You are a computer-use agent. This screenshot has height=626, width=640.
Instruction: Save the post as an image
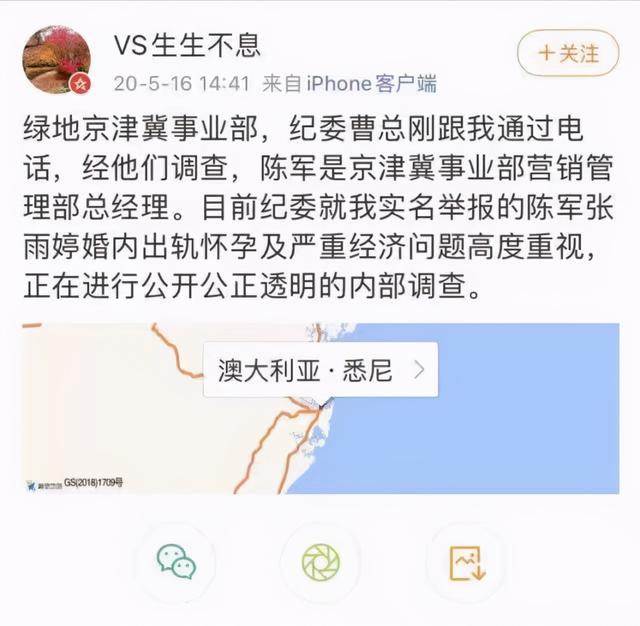click(465, 562)
